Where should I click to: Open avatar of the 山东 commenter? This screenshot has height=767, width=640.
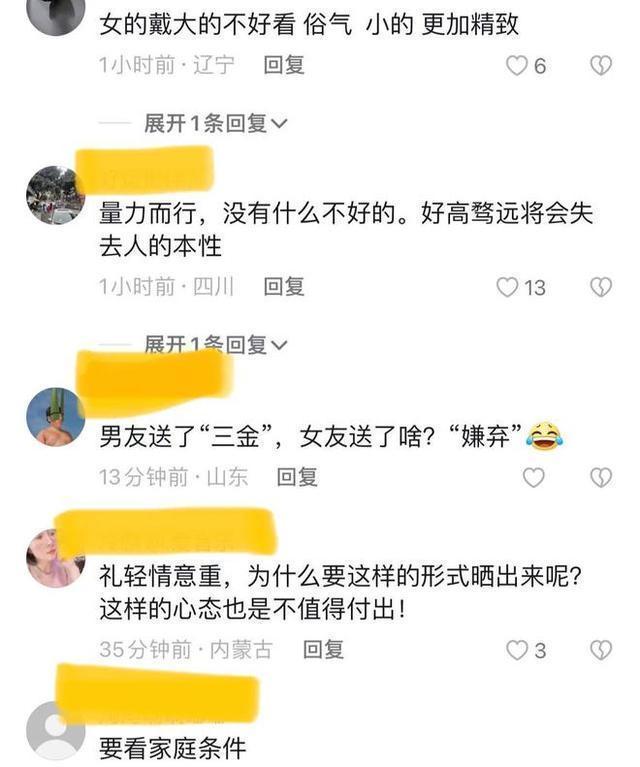54,416
